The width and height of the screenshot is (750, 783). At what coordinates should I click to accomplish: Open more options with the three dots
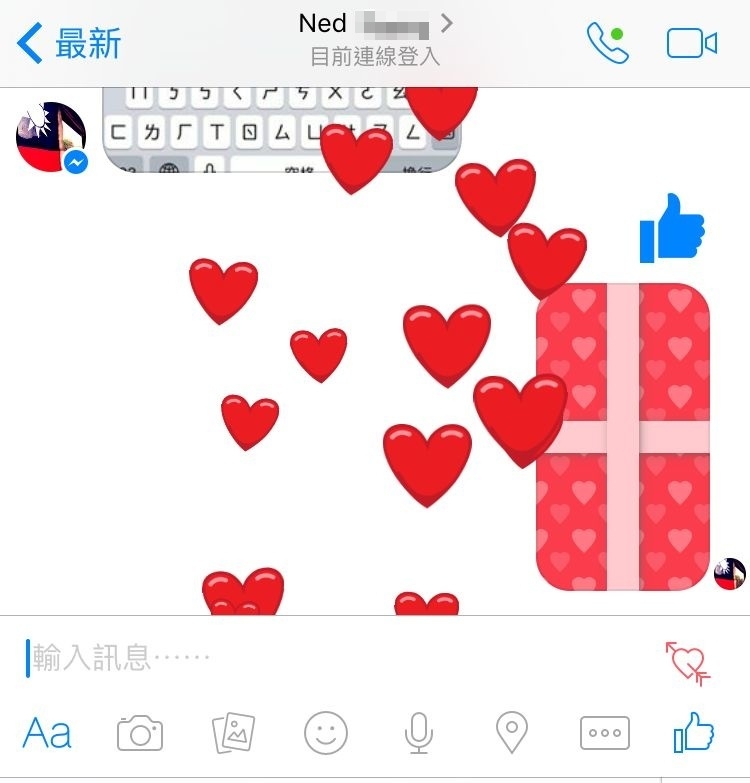[605, 734]
